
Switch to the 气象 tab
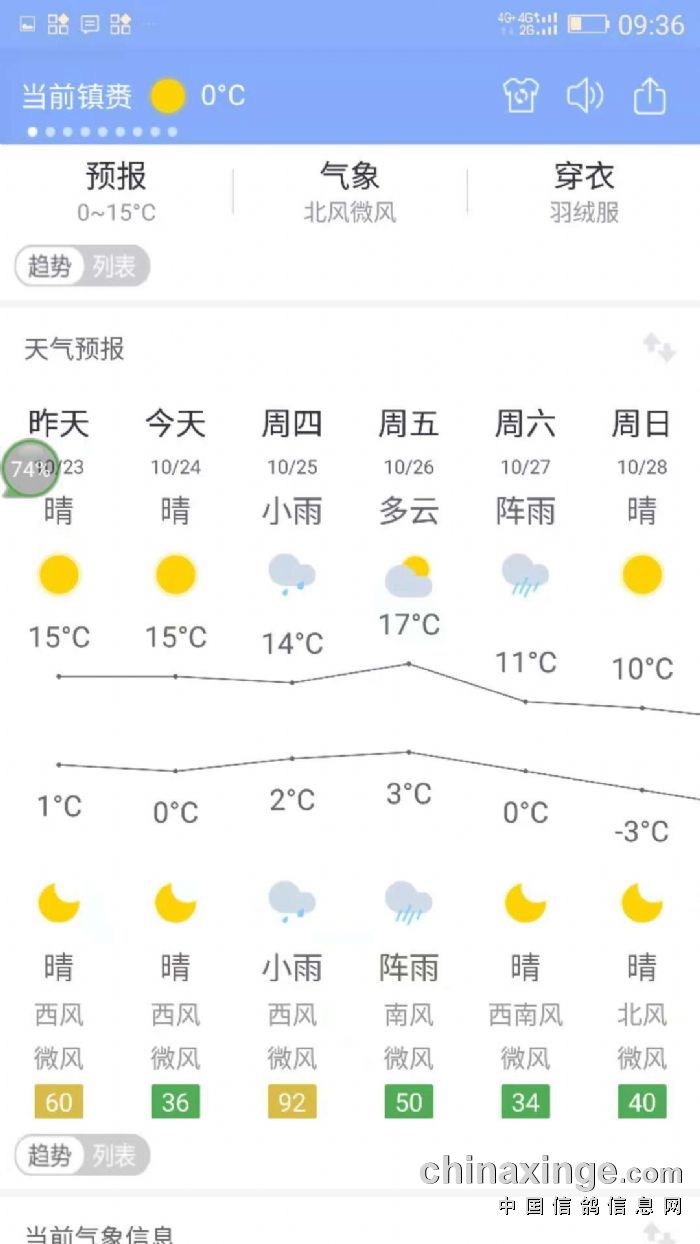pyautogui.click(x=350, y=191)
